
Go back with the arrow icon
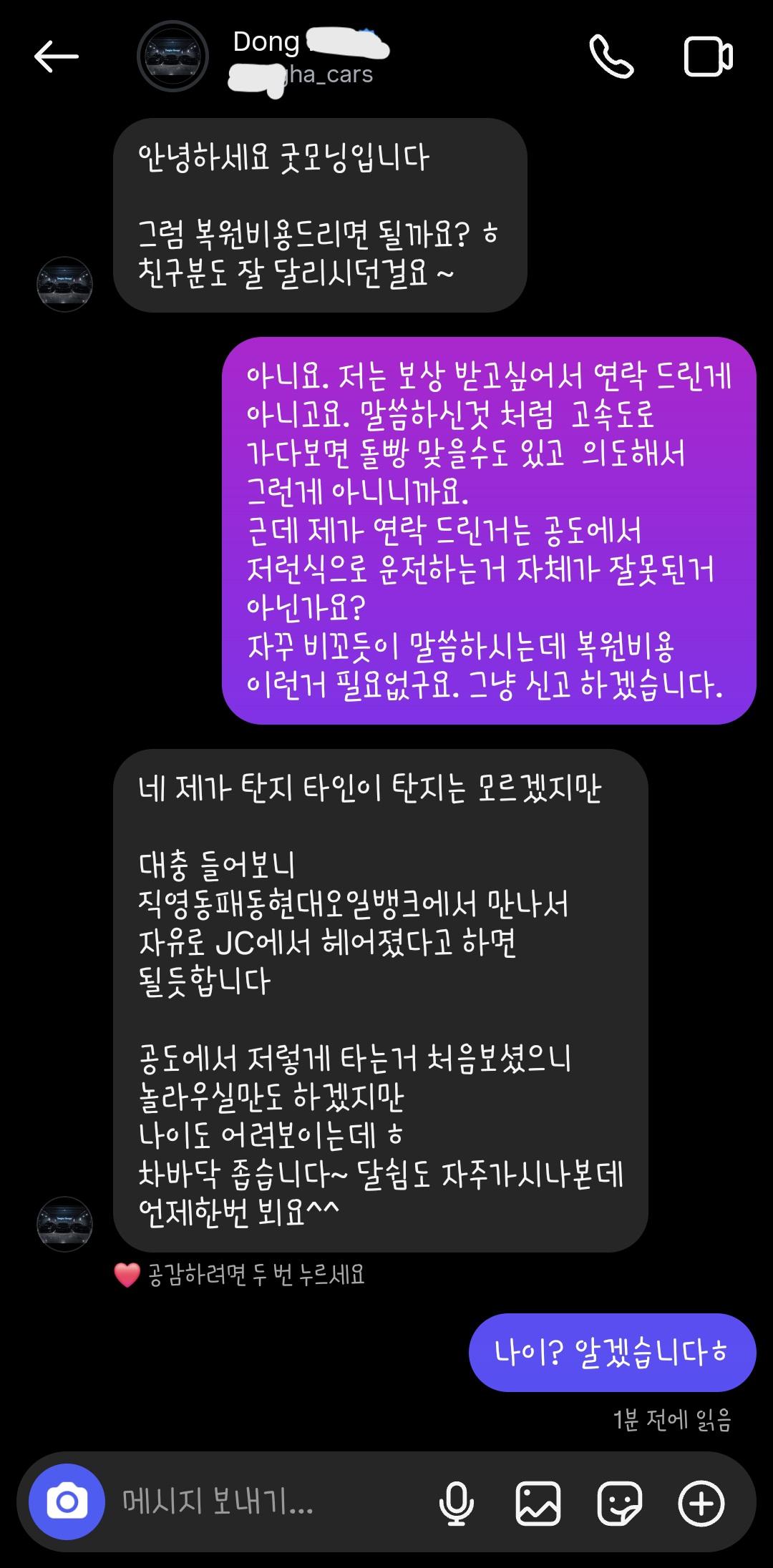(56, 57)
